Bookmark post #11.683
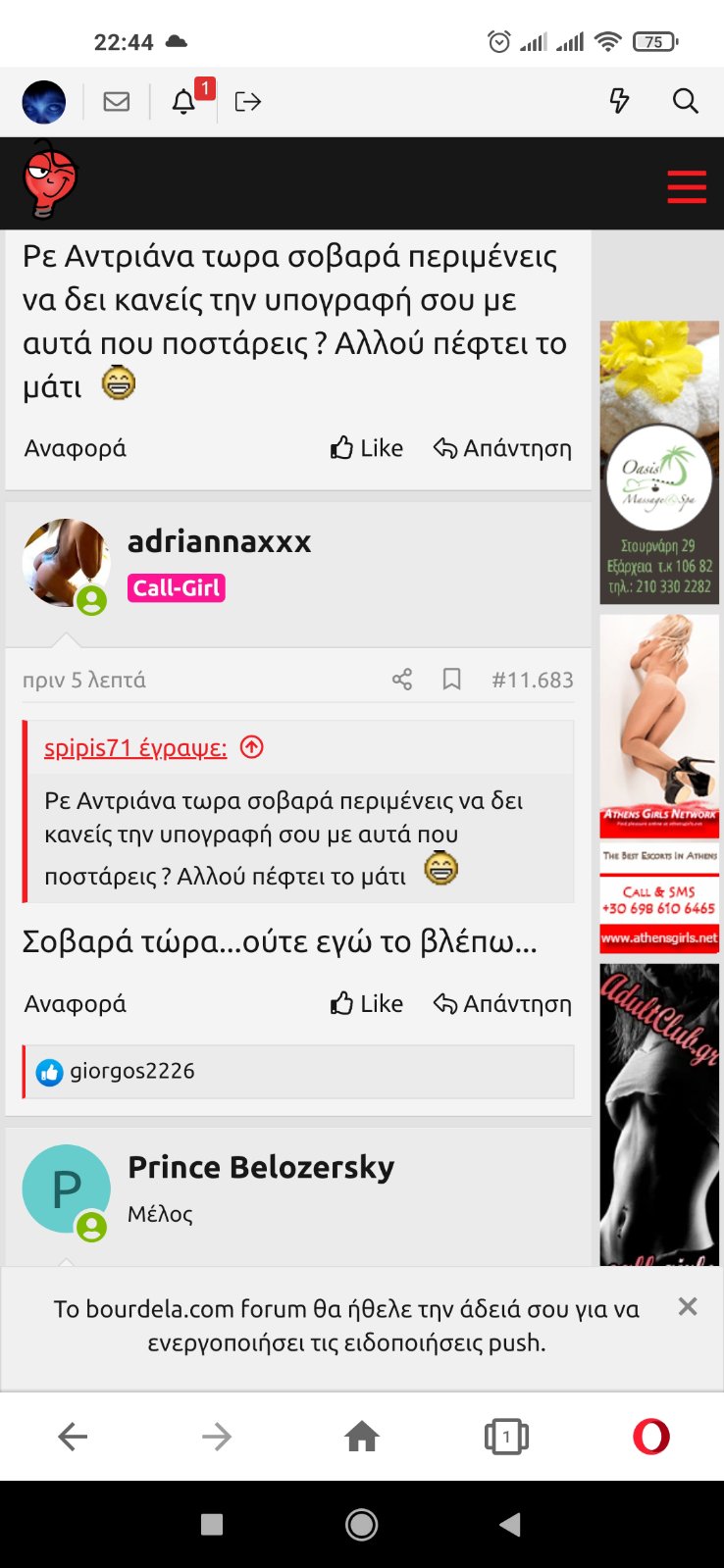This screenshot has width=724, height=1568. click(451, 680)
